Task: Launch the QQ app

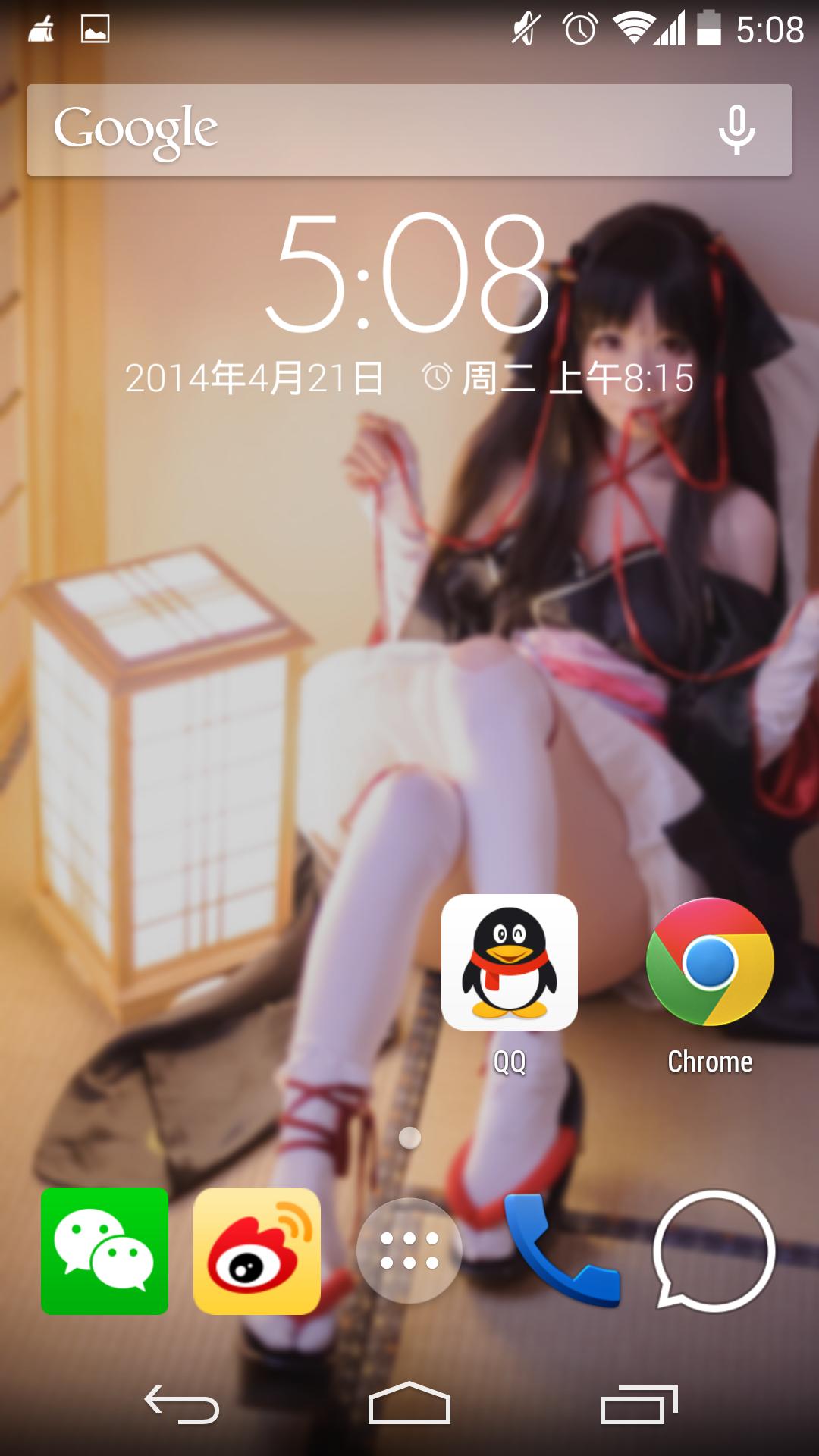Action: coord(510,963)
